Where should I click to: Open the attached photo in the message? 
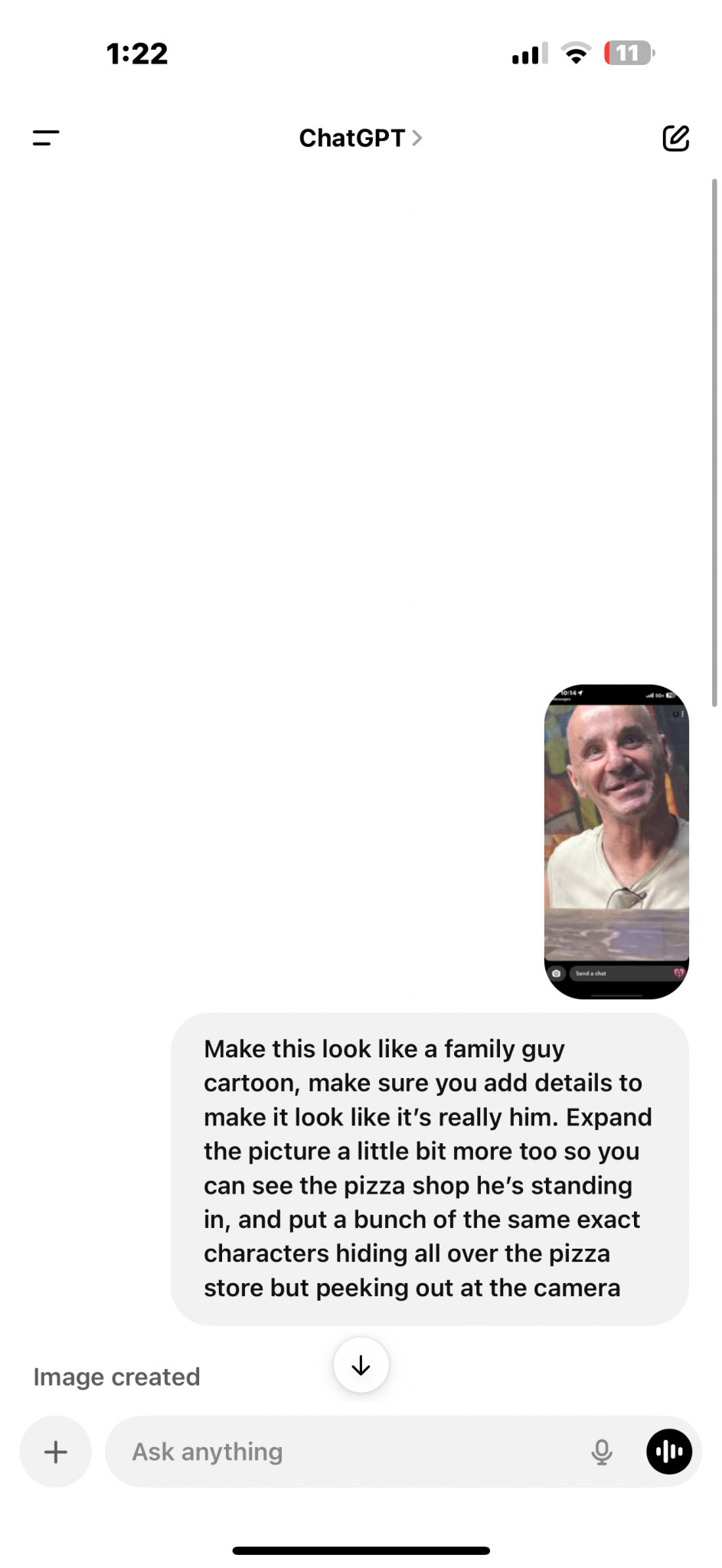point(616,841)
